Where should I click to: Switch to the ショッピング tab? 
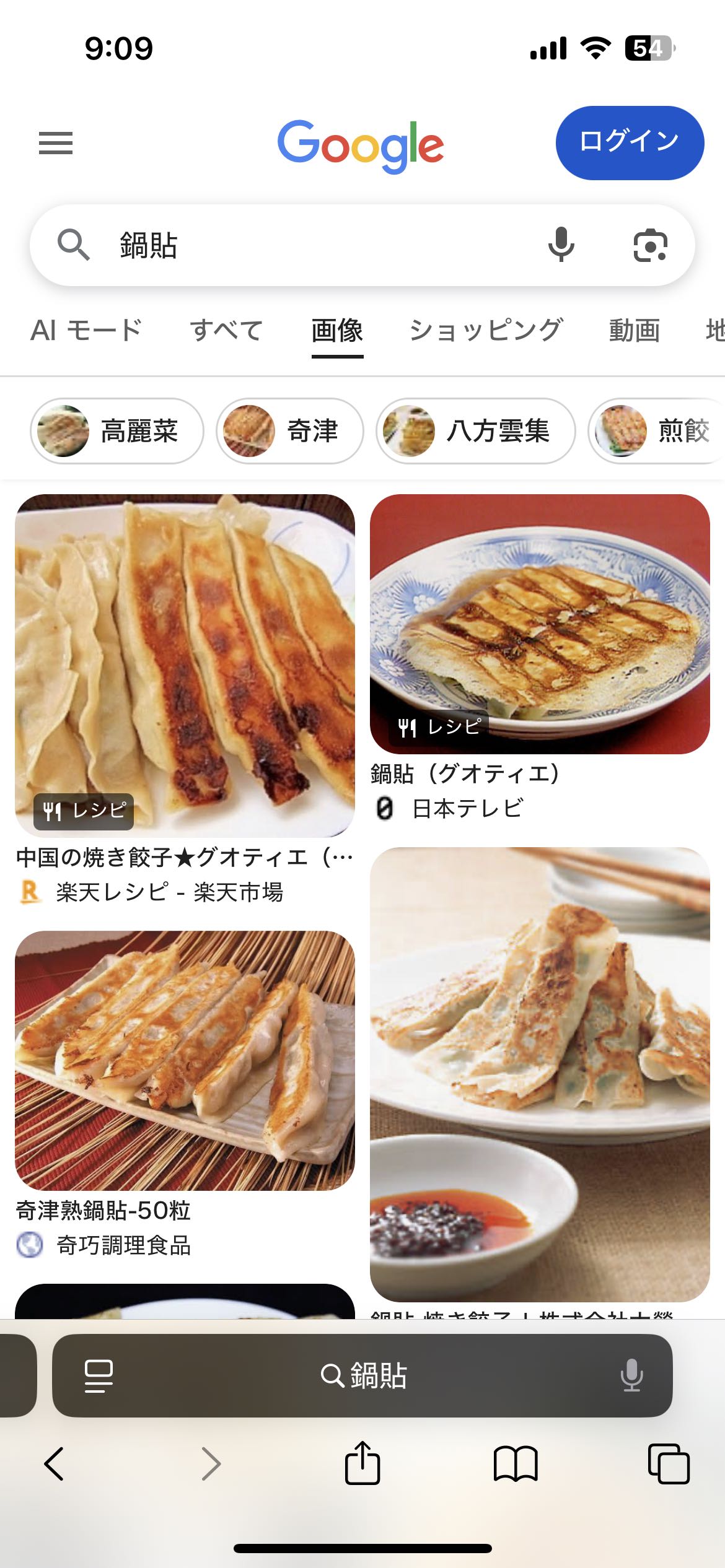(486, 330)
